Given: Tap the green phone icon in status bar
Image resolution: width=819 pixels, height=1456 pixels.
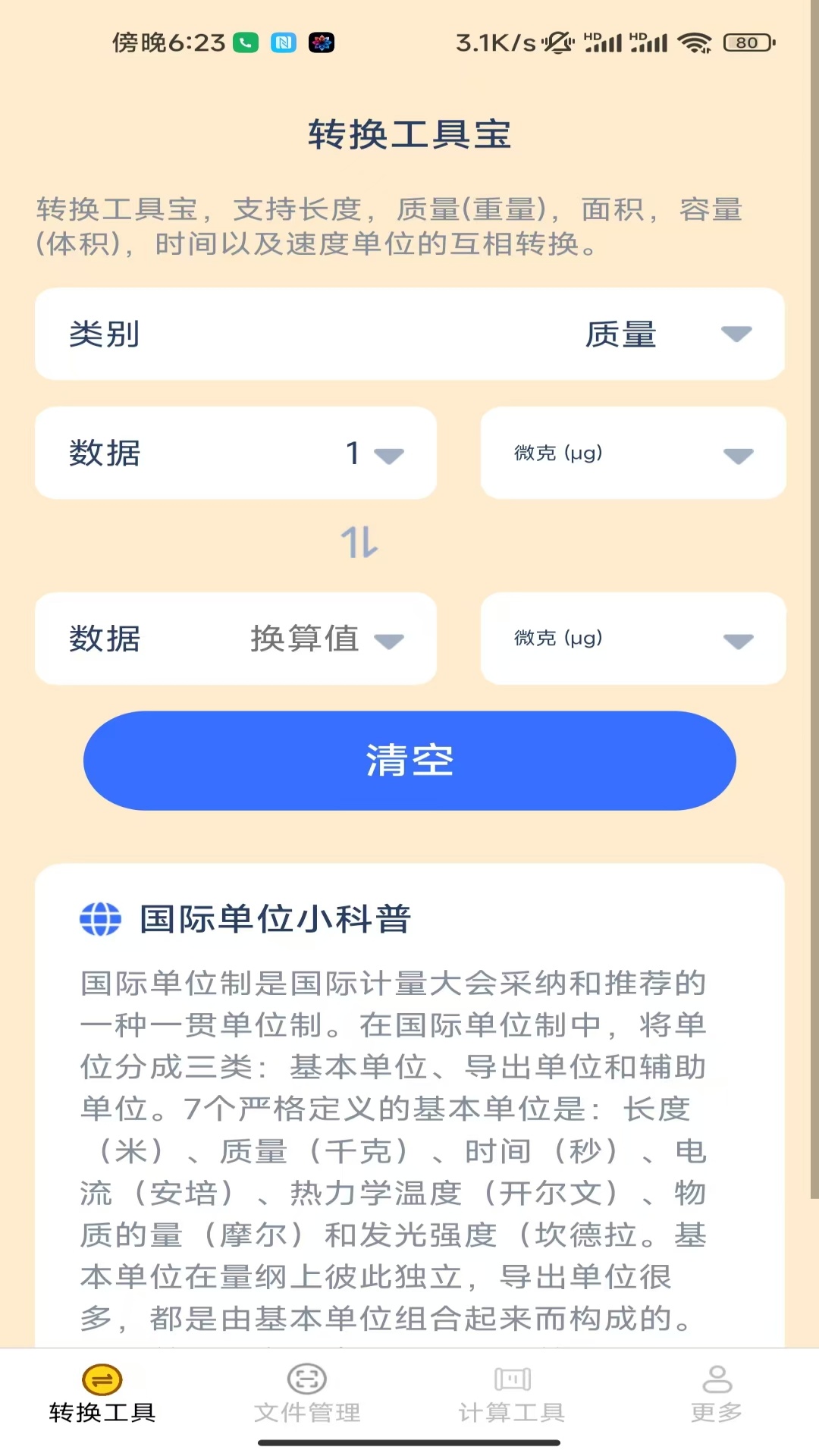Looking at the screenshot, I should pos(244,42).
